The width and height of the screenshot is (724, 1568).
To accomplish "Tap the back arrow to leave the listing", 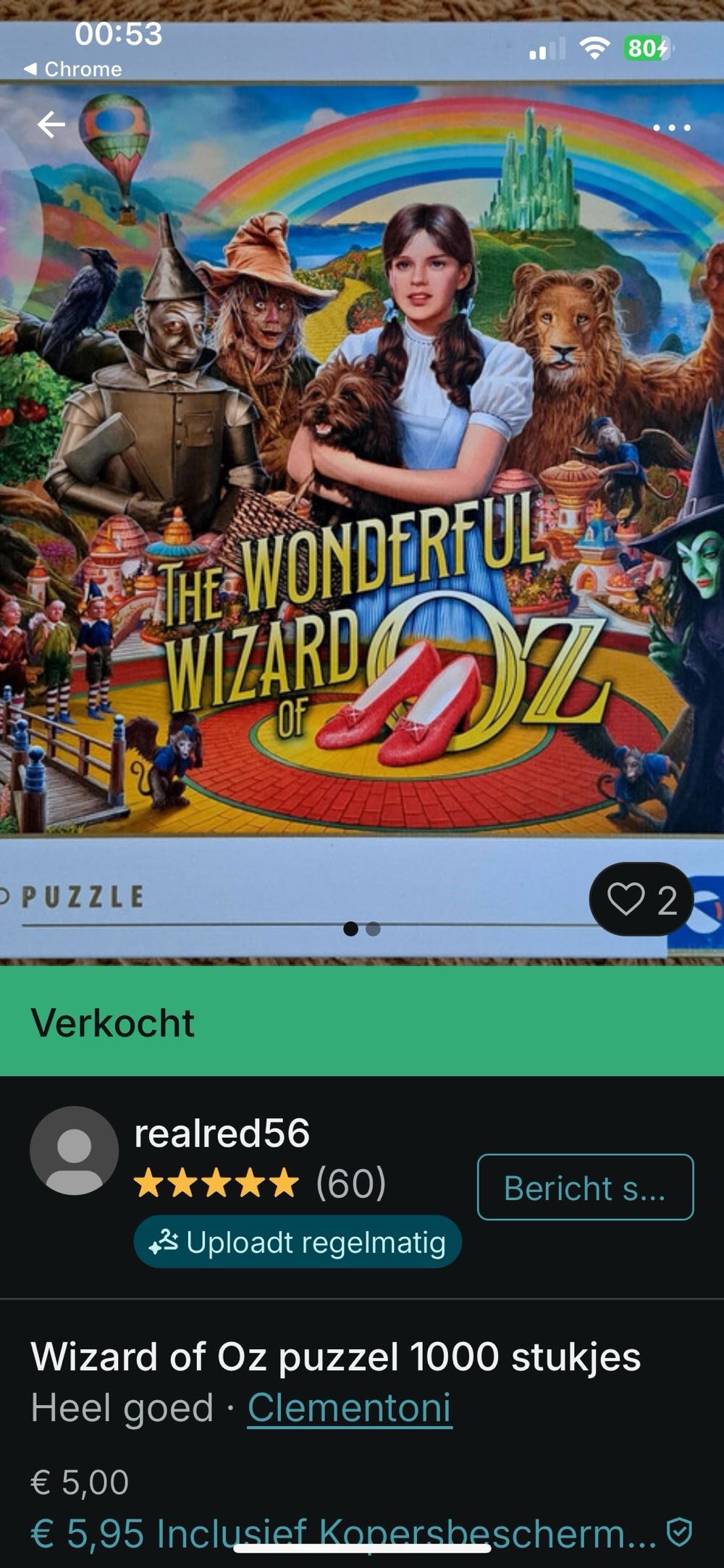I will [51, 125].
